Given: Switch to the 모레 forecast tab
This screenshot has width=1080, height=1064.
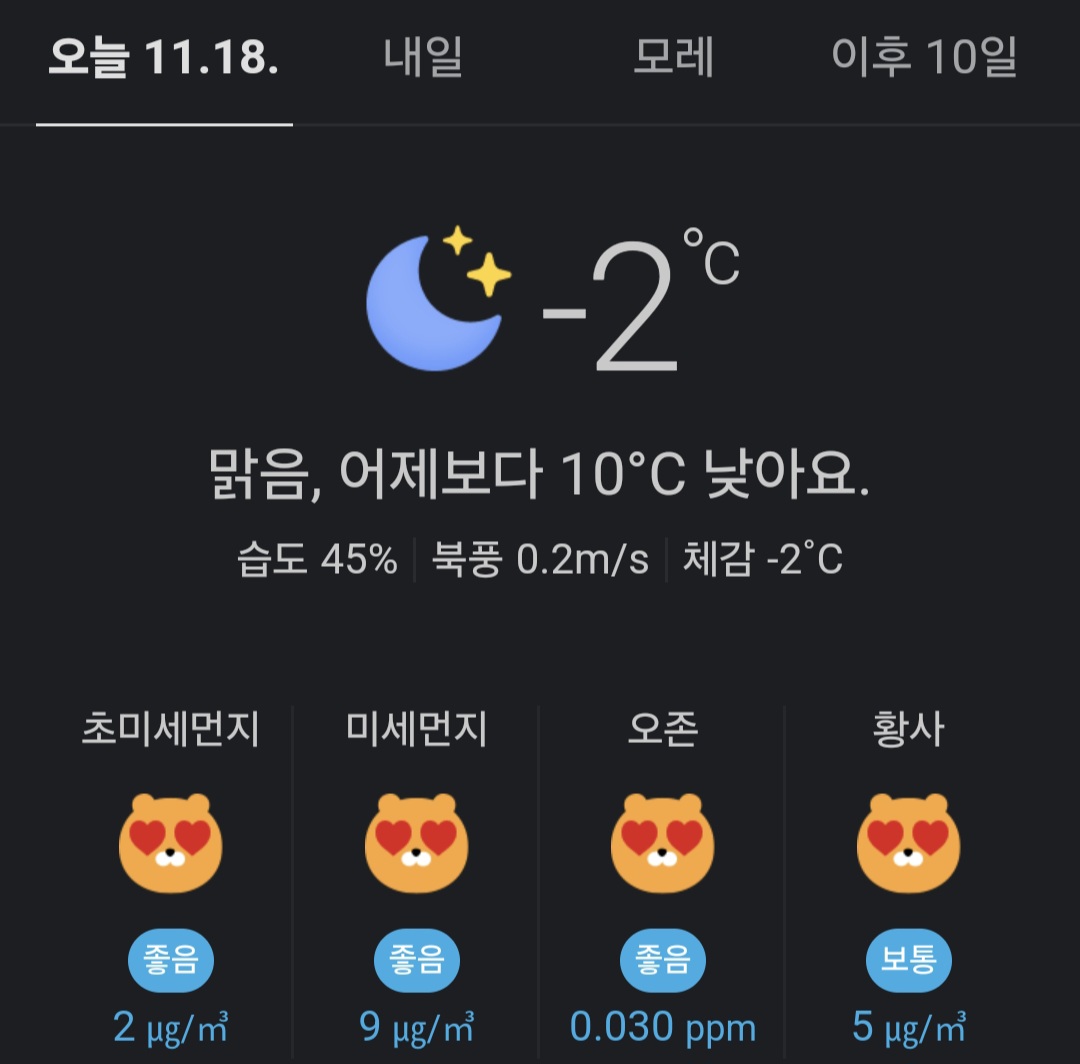Looking at the screenshot, I should click(673, 60).
